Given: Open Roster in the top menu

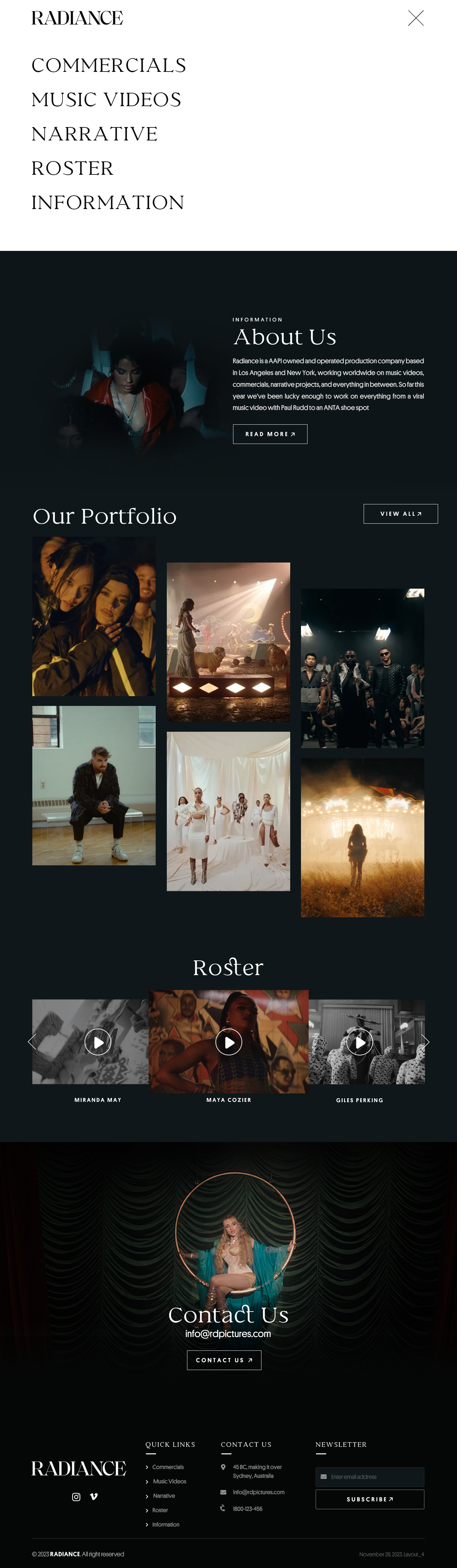Looking at the screenshot, I should point(72,168).
